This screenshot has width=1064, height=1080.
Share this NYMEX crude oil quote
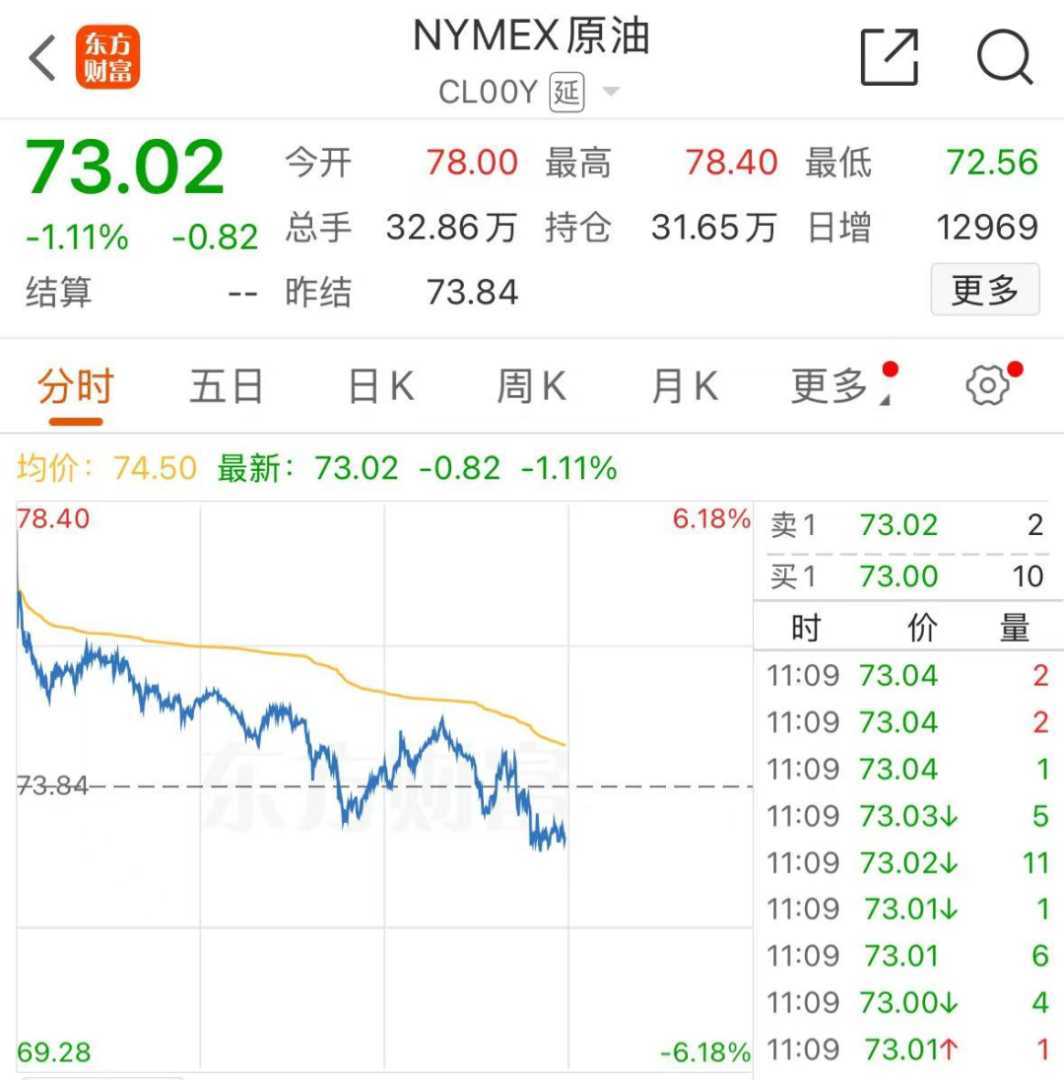[x=889, y=57]
